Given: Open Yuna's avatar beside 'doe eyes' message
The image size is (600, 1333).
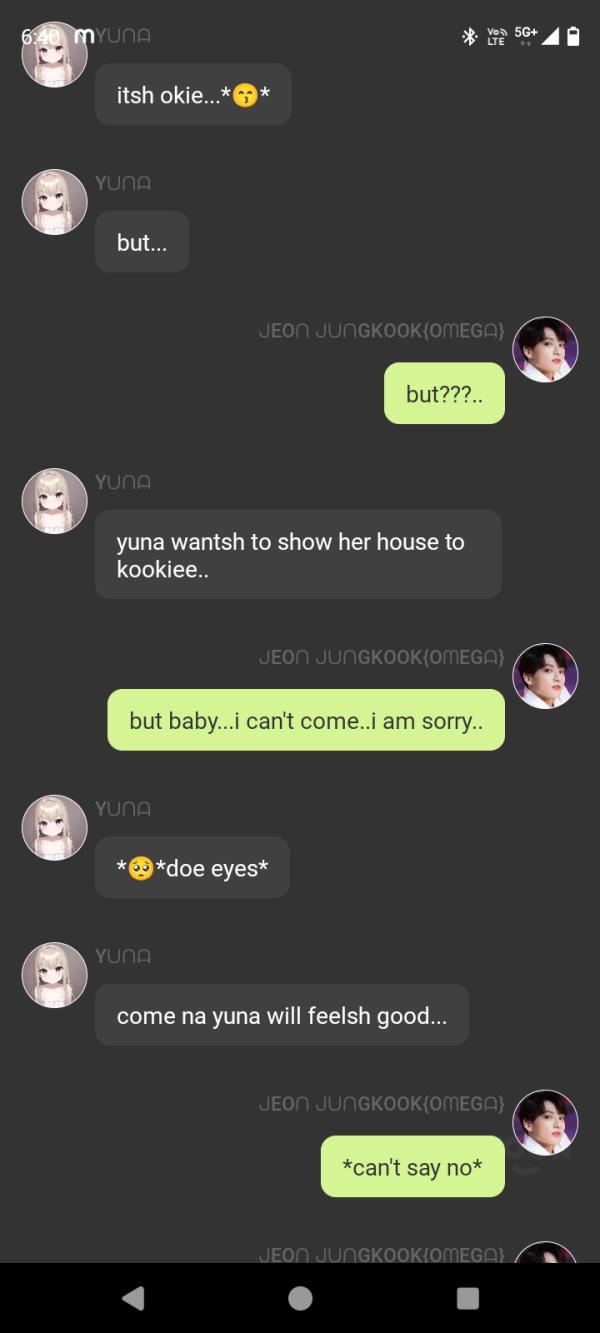Looking at the screenshot, I should click(54, 827).
